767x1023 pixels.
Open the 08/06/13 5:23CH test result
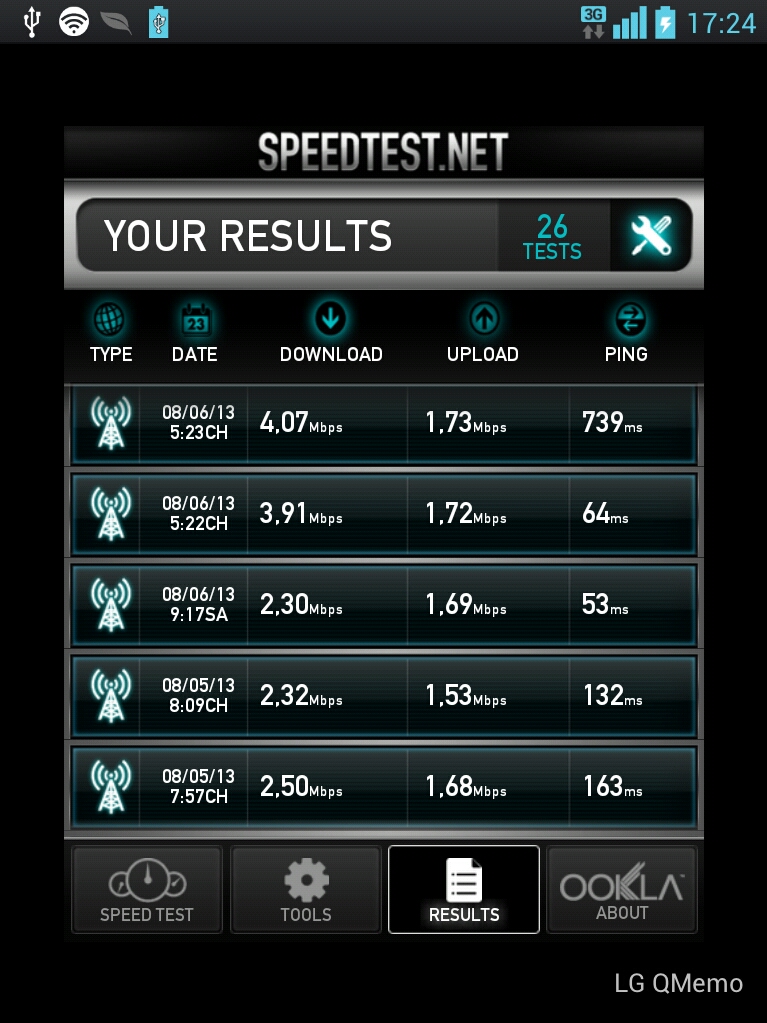383,424
